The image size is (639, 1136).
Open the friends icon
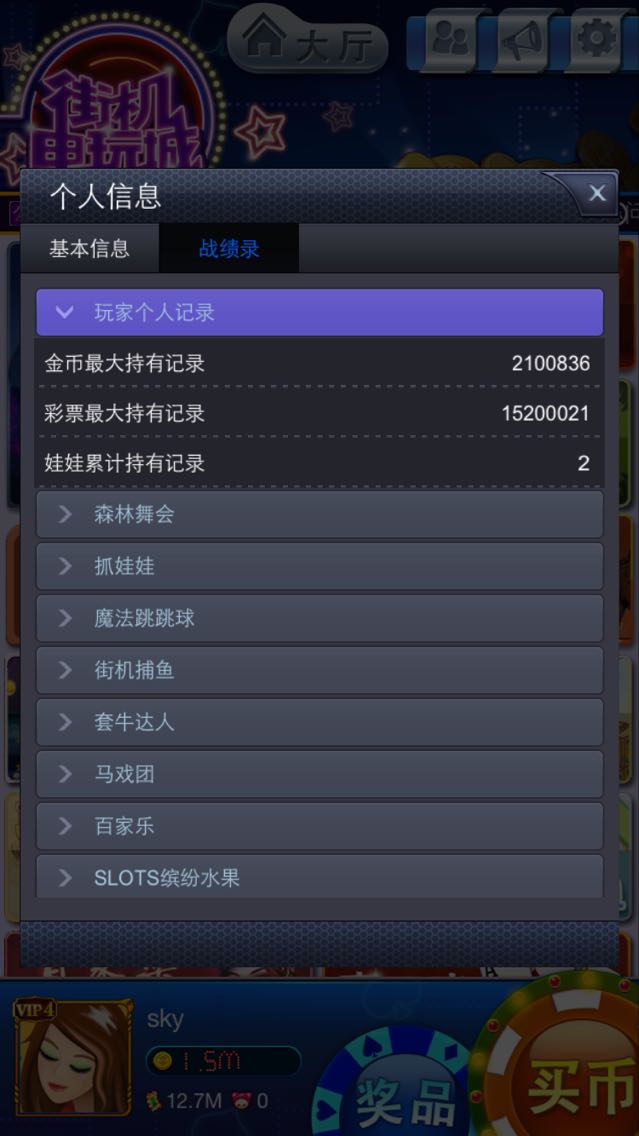[450, 39]
